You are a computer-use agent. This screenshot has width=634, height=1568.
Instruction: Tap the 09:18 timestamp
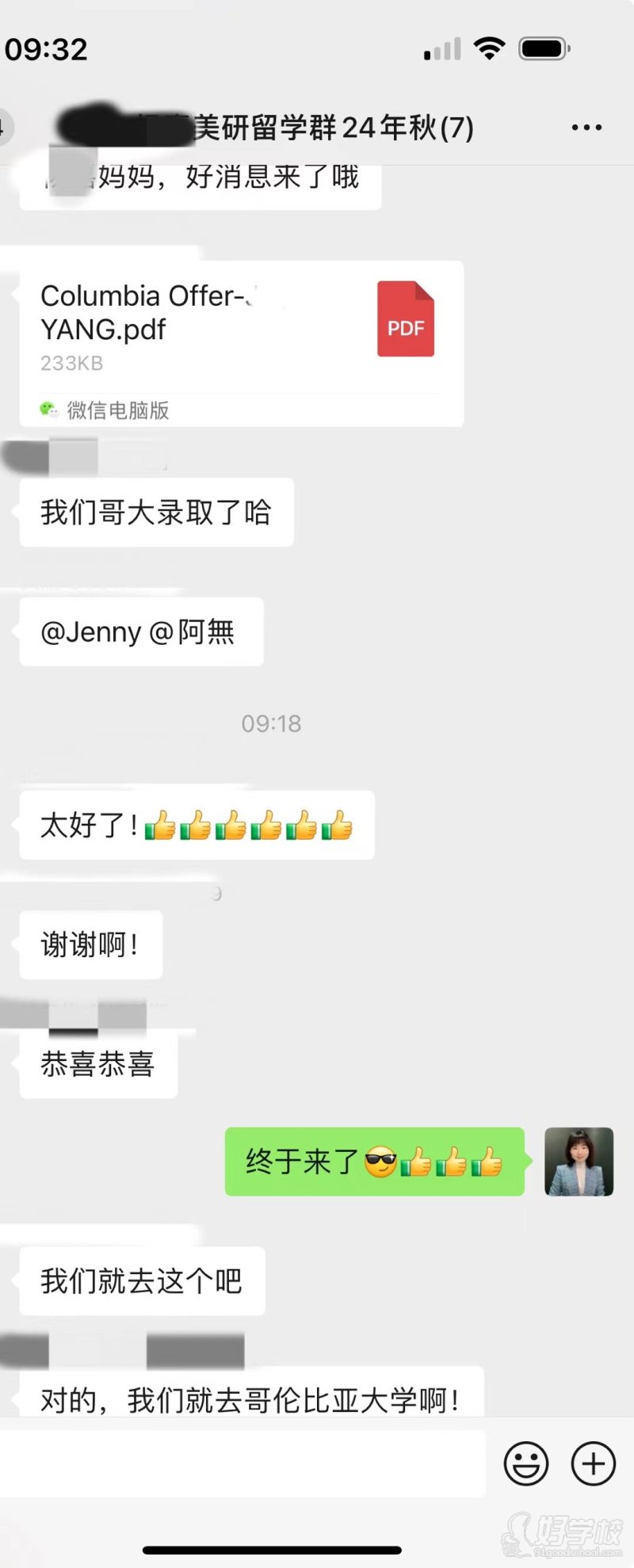point(270,722)
